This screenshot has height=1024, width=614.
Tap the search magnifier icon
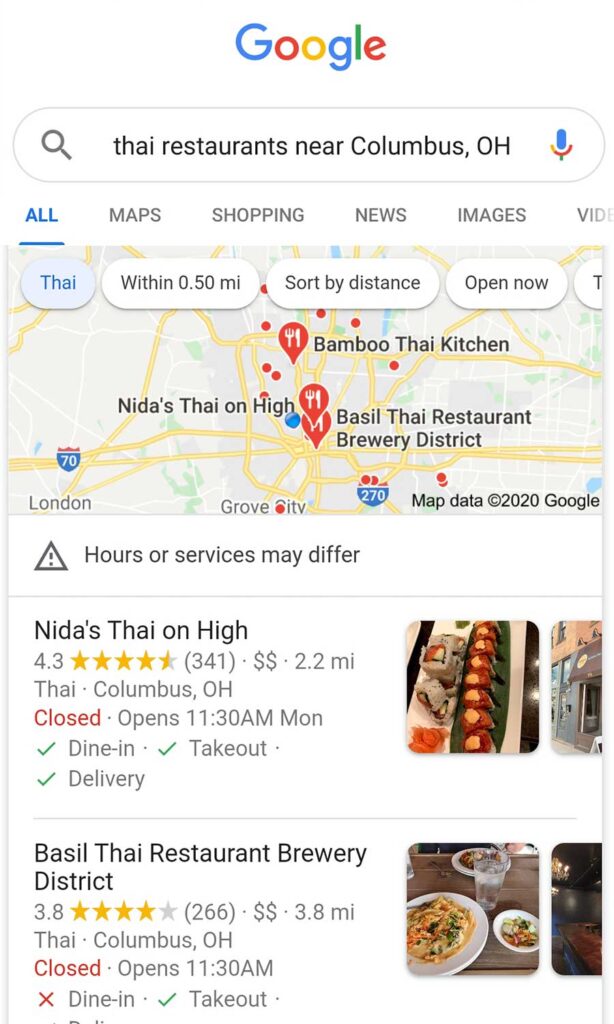[x=57, y=146]
